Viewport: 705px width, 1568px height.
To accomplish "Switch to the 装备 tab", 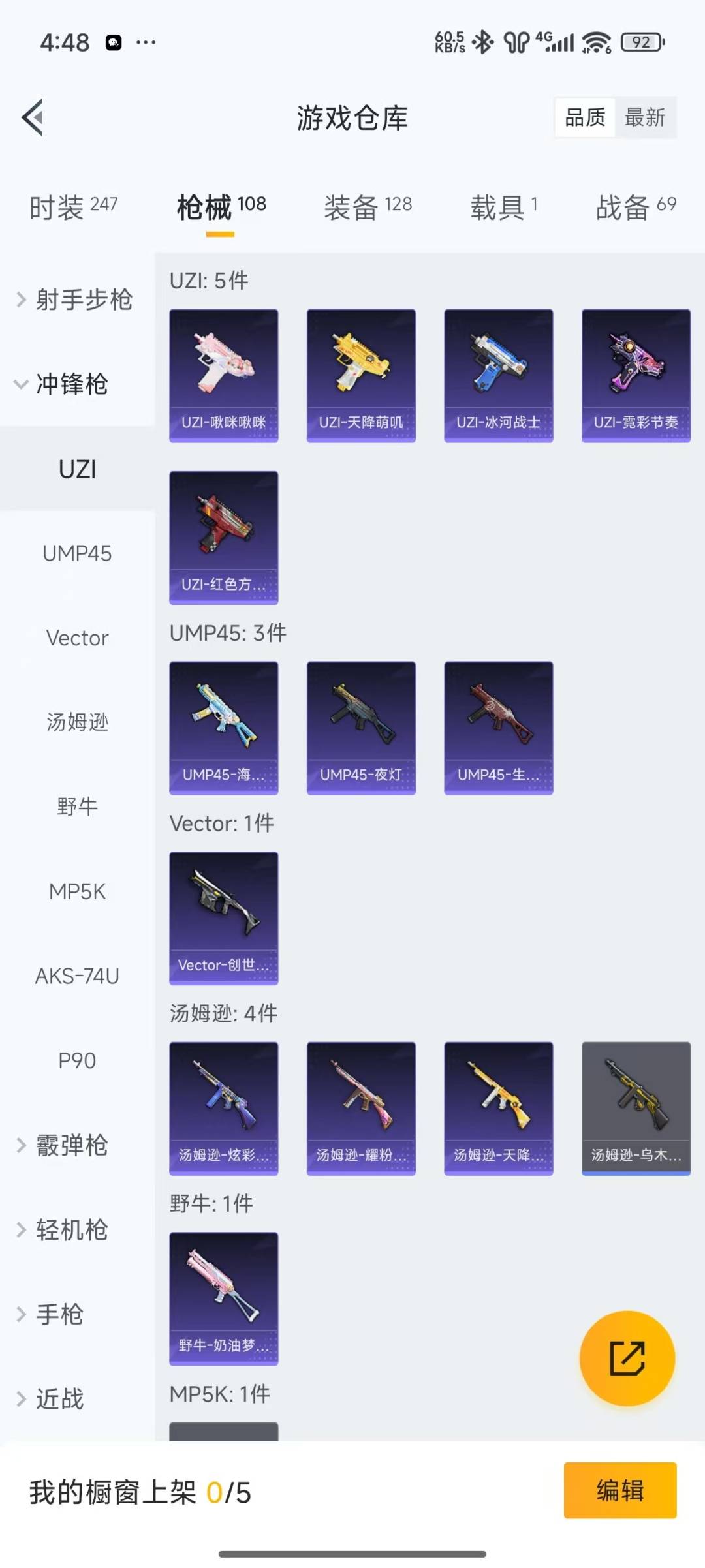I will tap(368, 207).
